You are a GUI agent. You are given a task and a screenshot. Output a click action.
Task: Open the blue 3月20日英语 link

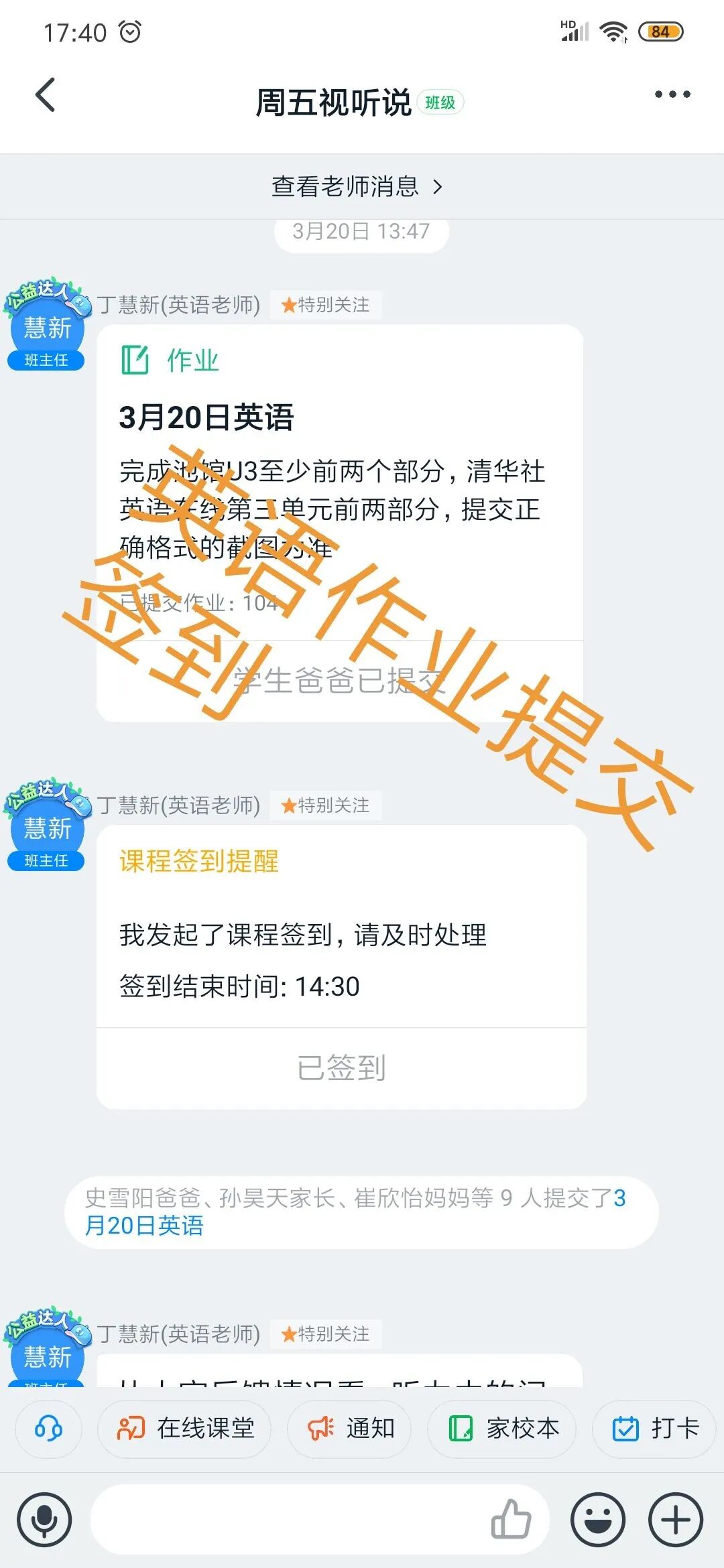point(145,1226)
